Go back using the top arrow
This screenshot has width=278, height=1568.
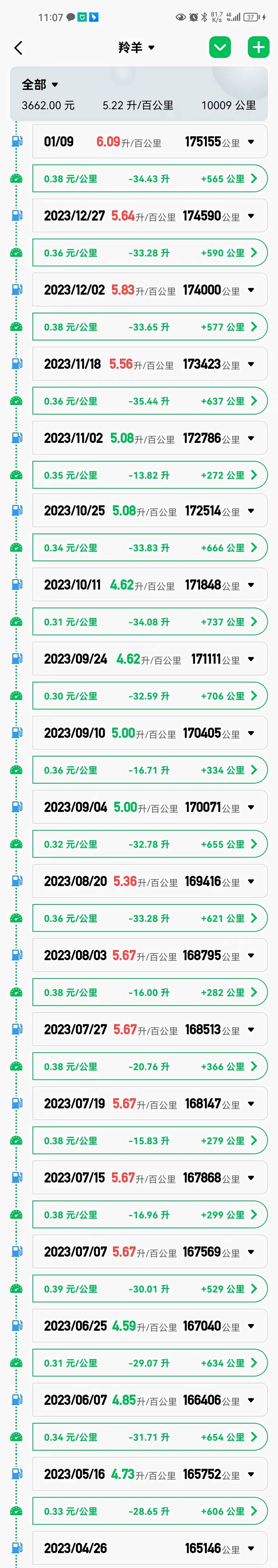18,48
